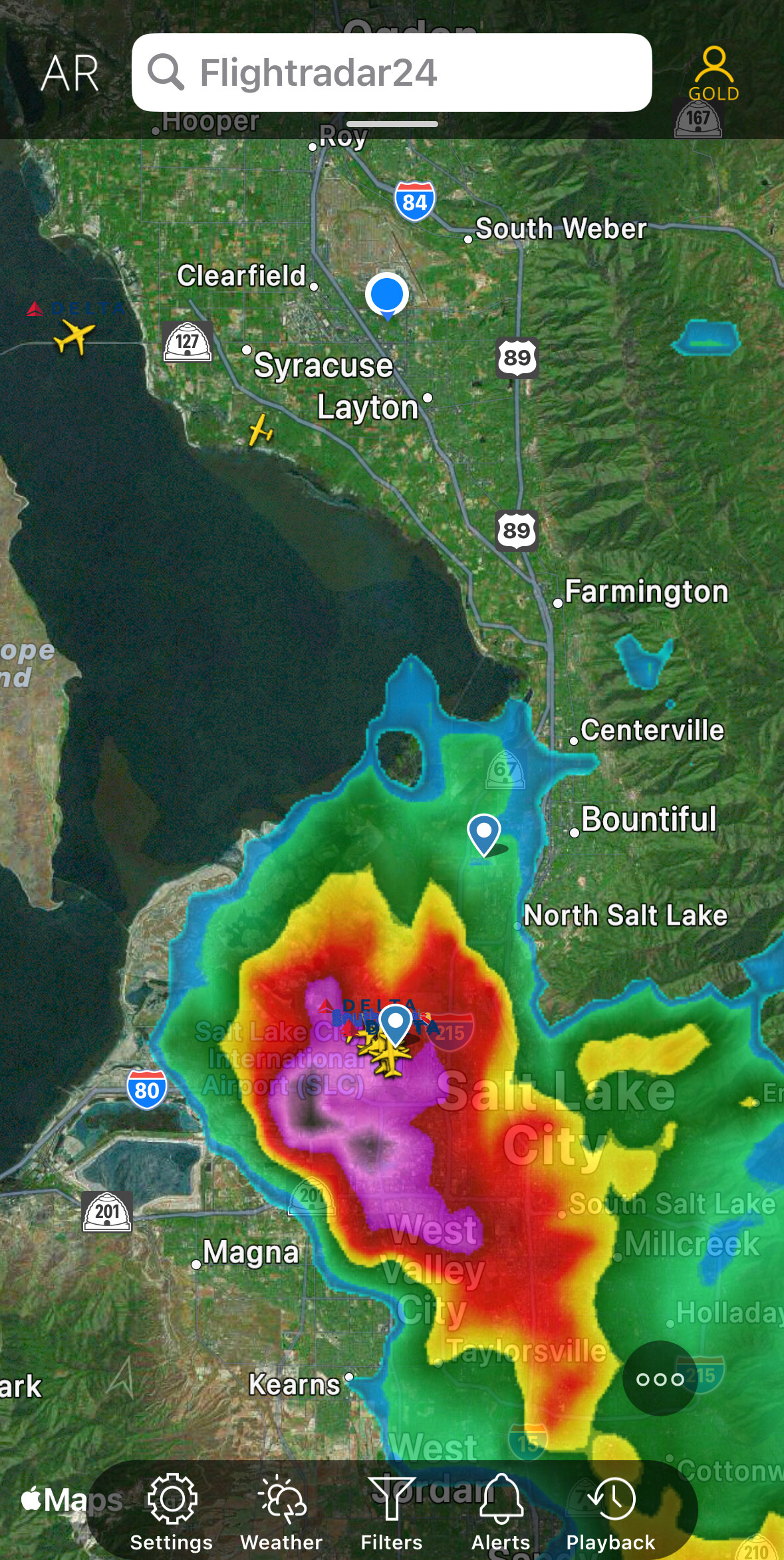Select the small yellow plane near Syracuse
The image size is (784, 1560).
pyautogui.click(x=260, y=430)
